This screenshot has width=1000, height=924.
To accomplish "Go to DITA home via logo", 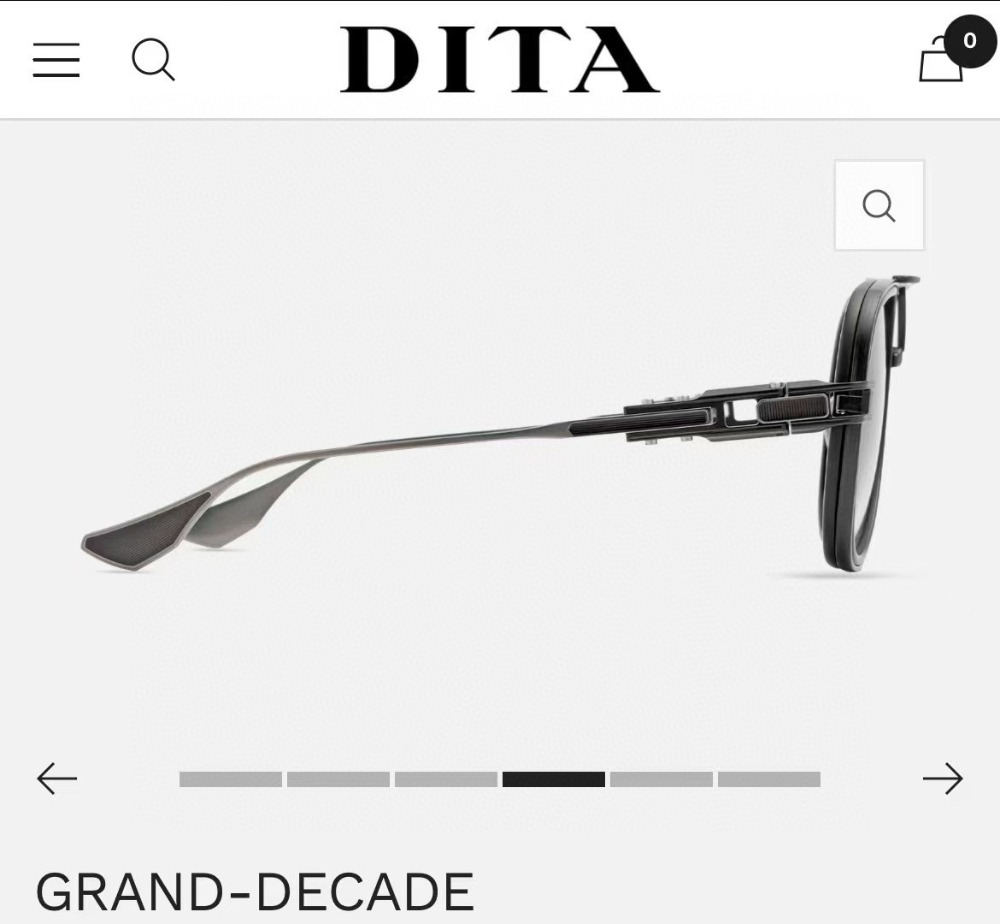I will [499, 60].
